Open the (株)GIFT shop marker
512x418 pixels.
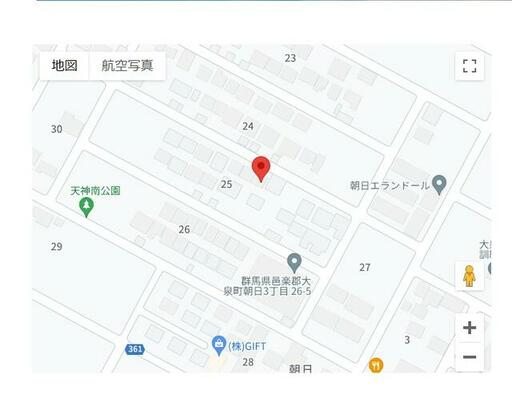(x=219, y=346)
